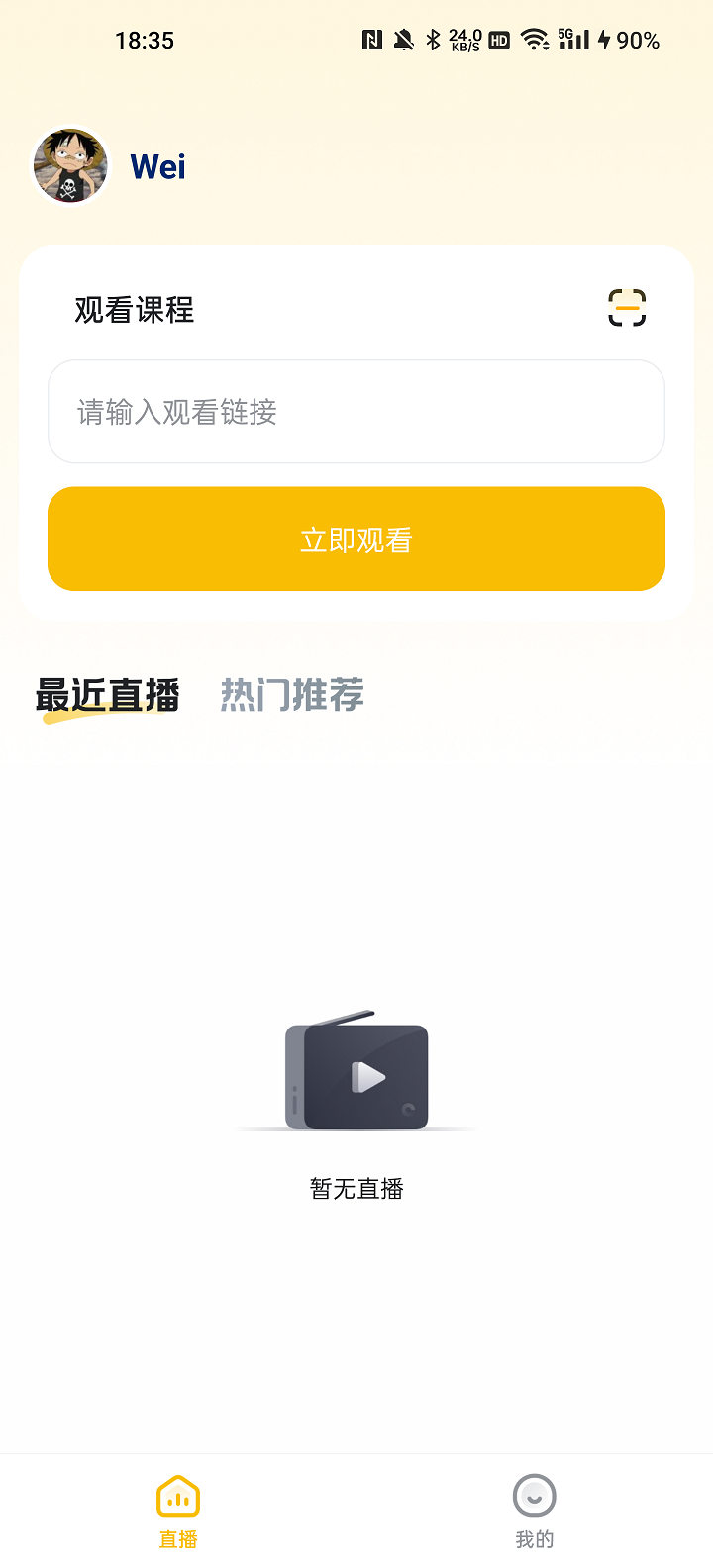Image resolution: width=713 pixels, height=1568 pixels.
Task: Tap the 5G signal strength indicator
Action: pyautogui.click(x=575, y=42)
